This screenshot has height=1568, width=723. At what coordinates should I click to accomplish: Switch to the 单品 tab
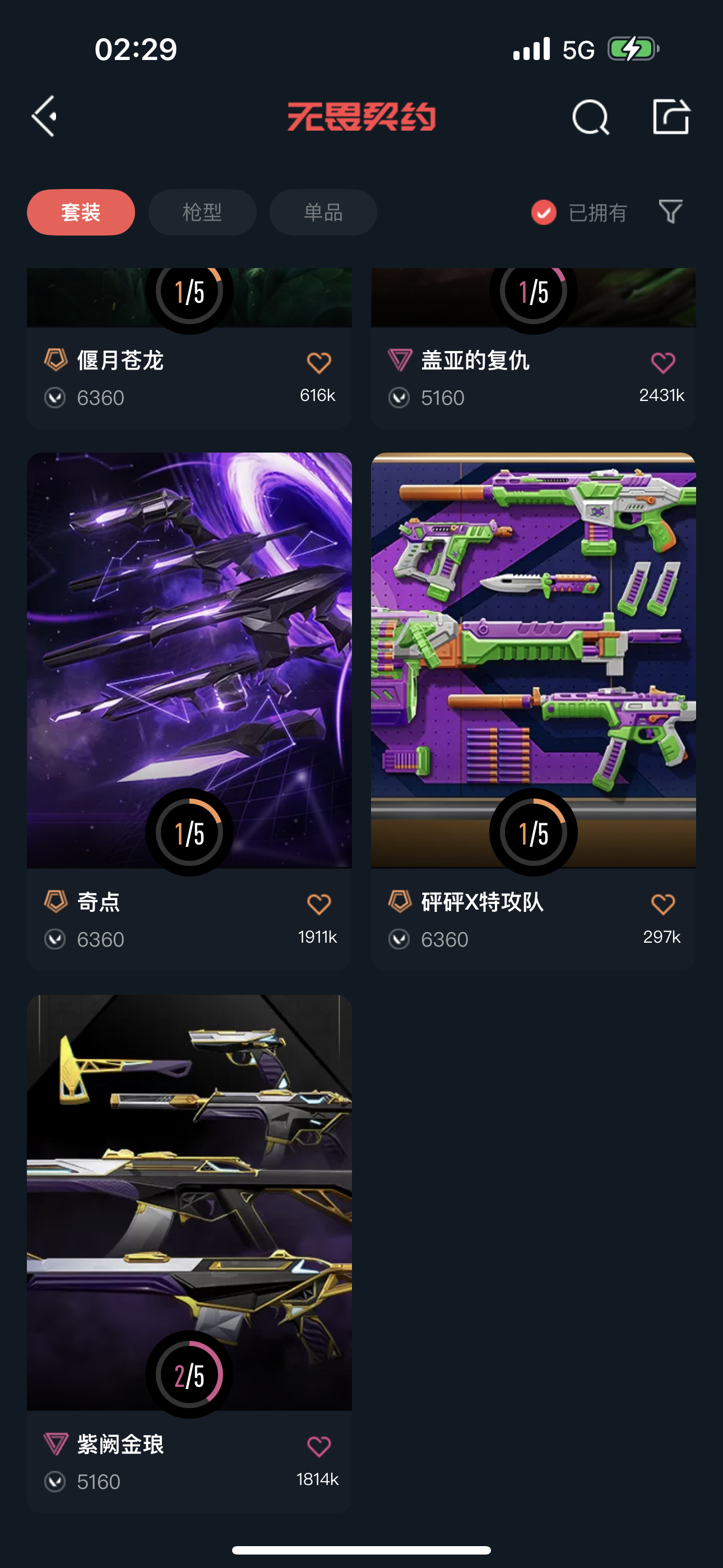323,213
